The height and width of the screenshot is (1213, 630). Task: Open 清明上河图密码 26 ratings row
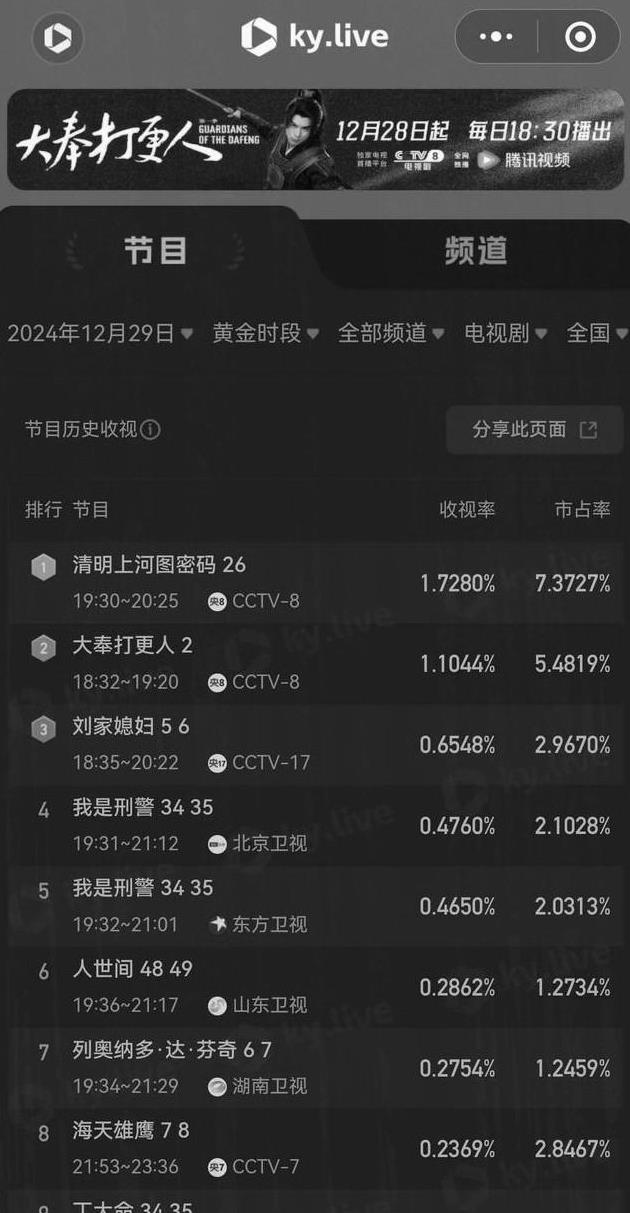pyautogui.click(x=315, y=582)
